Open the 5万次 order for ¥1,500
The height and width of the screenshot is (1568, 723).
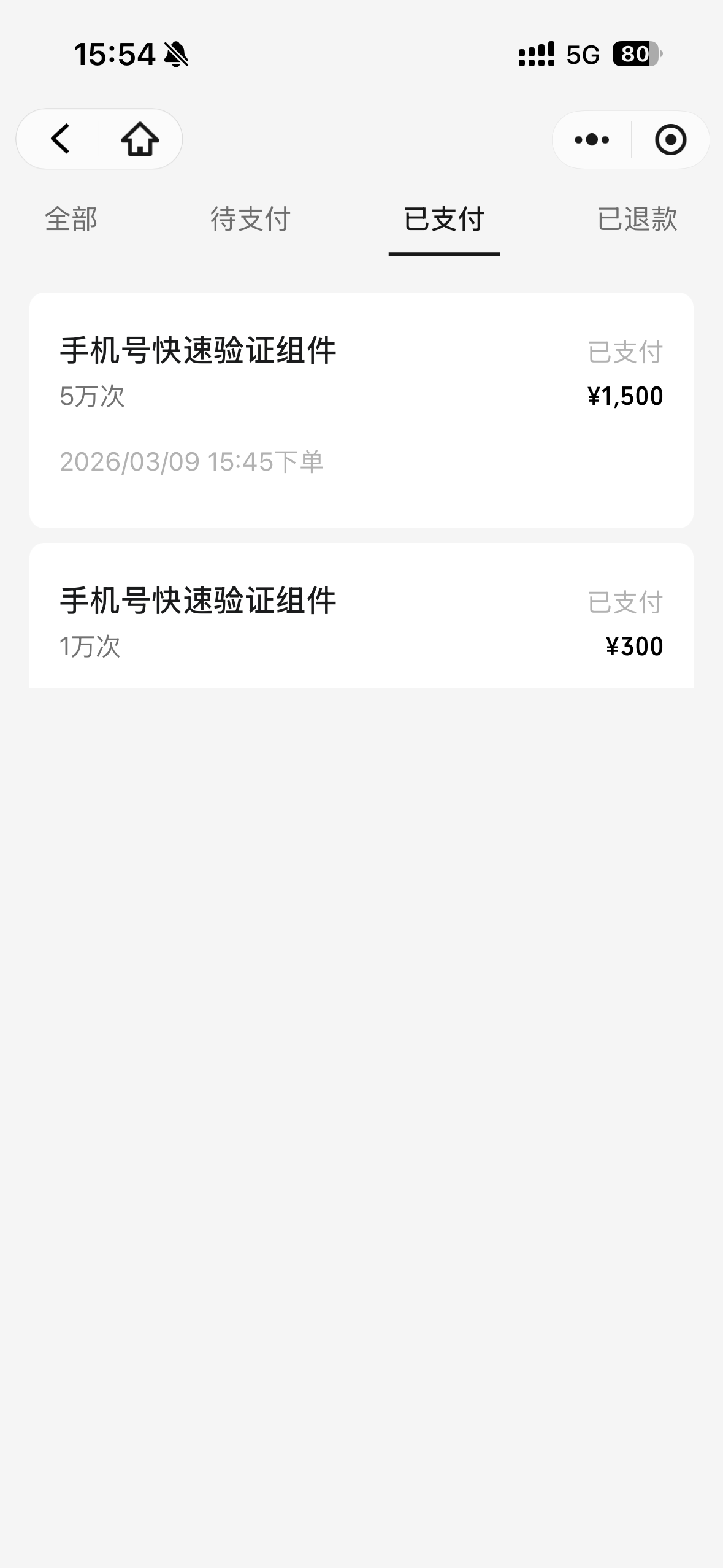pos(361,410)
